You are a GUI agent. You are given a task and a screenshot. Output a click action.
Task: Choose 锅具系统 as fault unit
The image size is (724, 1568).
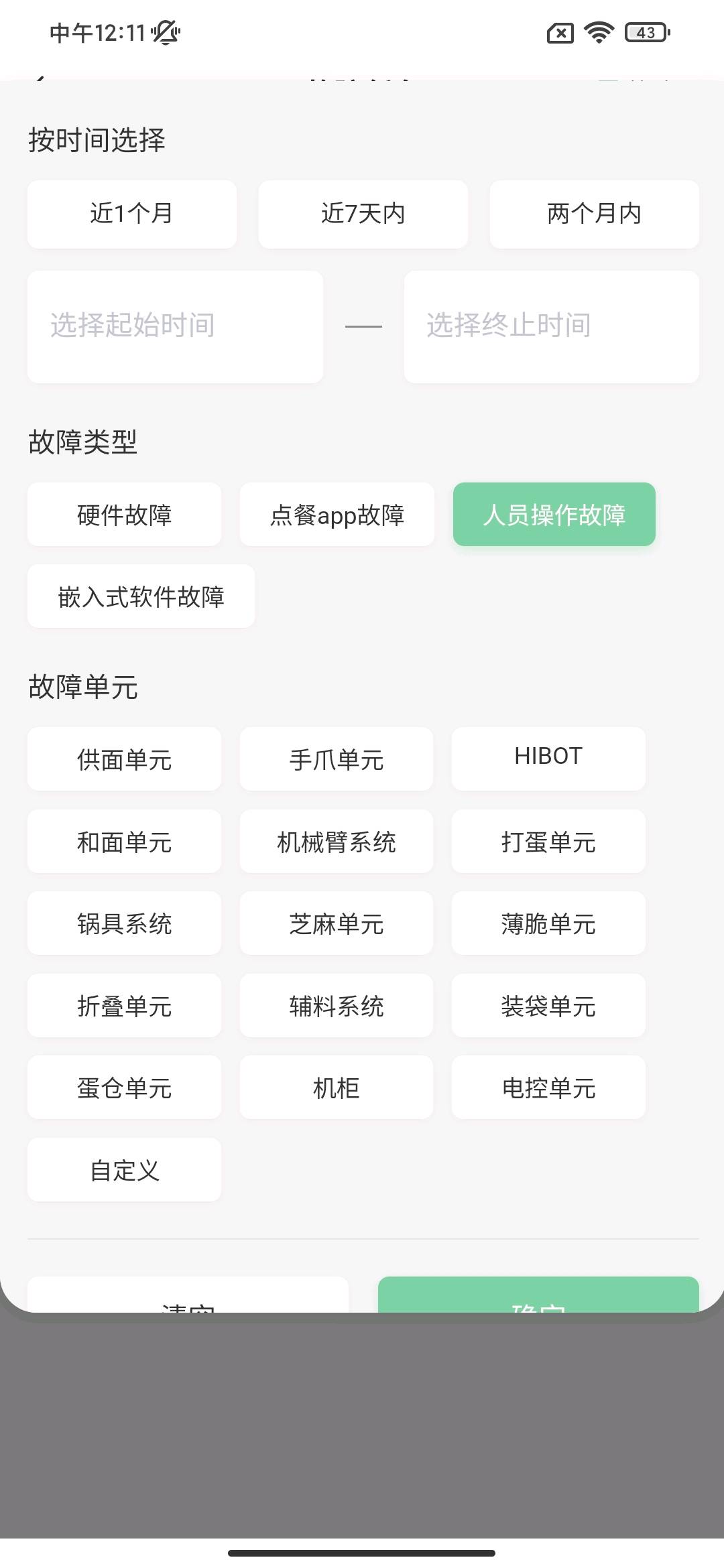pos(124,923)
